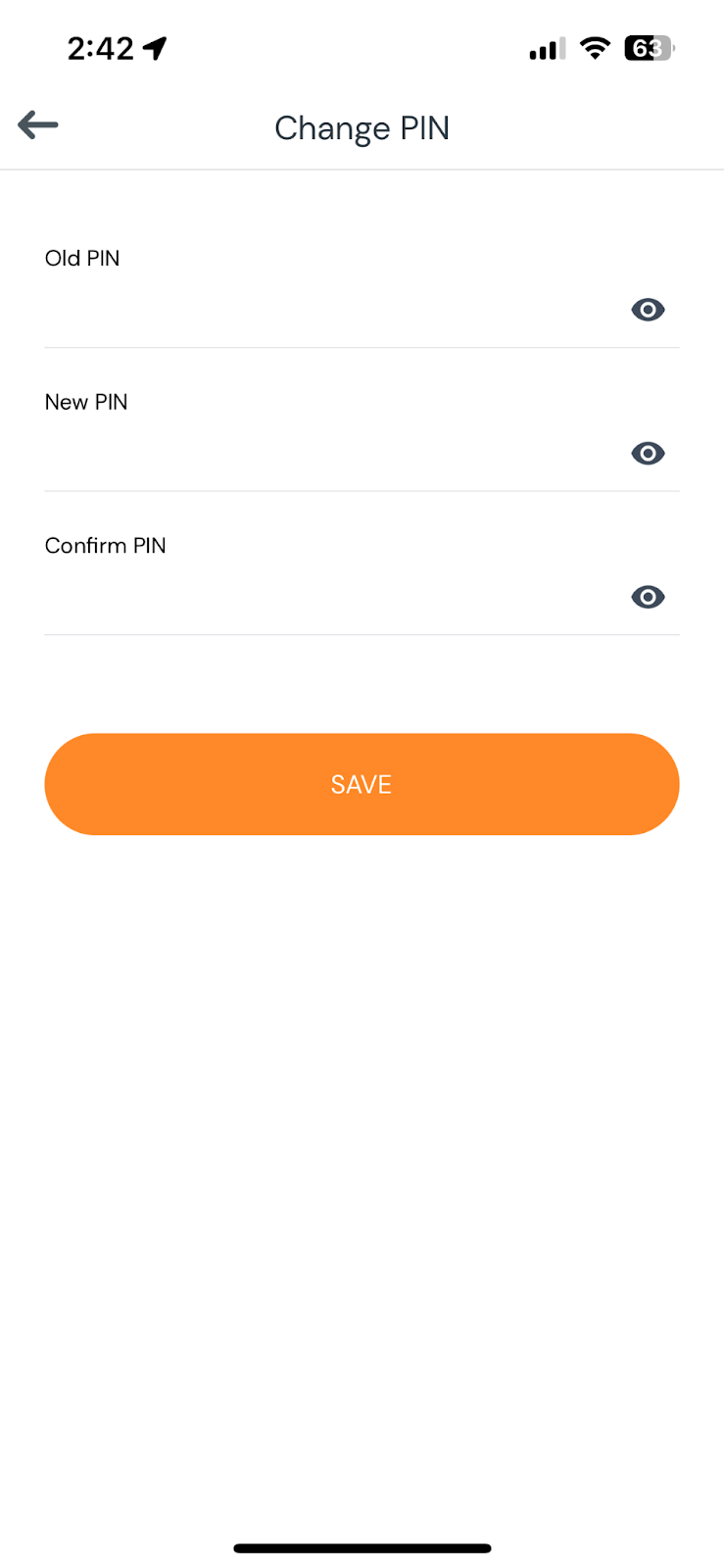
Task: Focus the New PIN field
Action: pyautogui.click(x=333, y=454)
